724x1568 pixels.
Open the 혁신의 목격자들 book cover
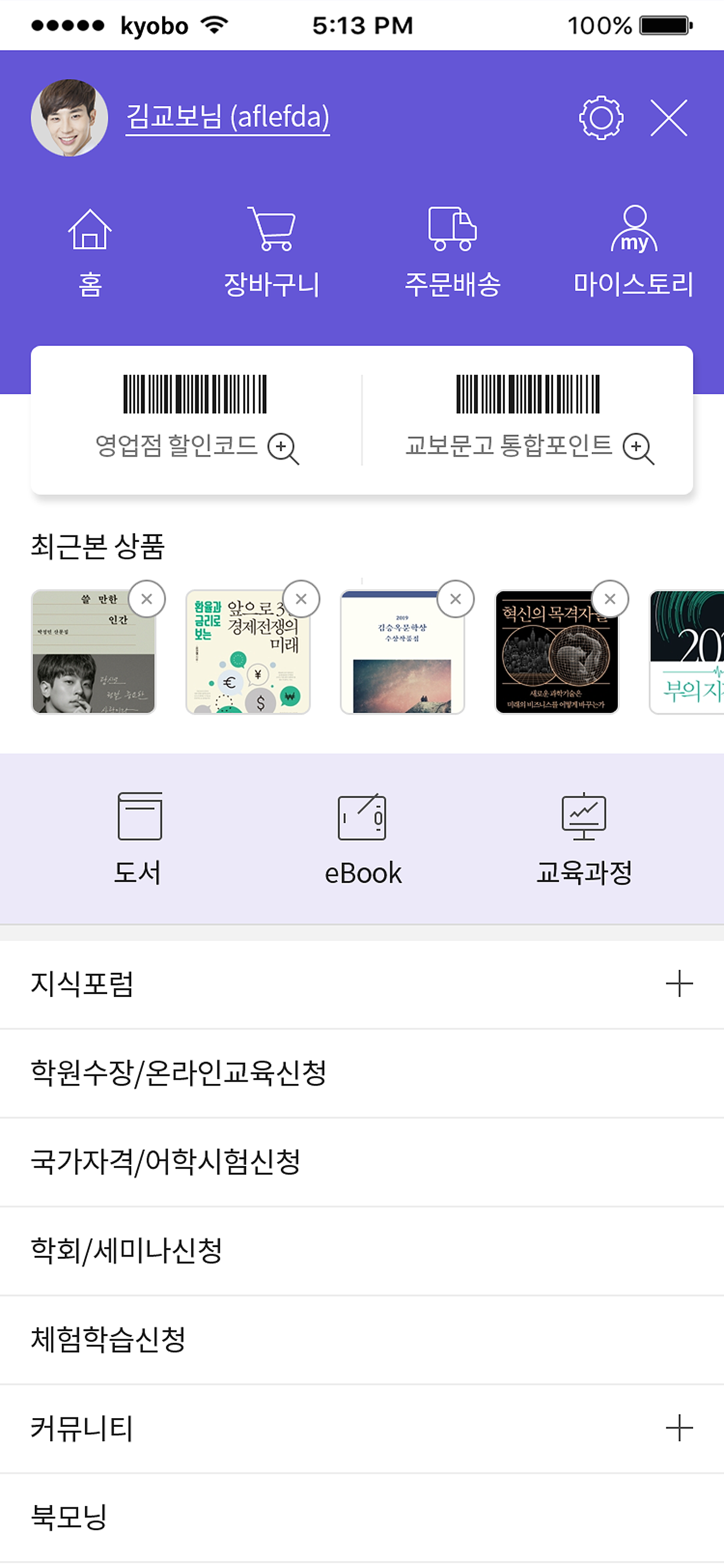pos(557,652)
